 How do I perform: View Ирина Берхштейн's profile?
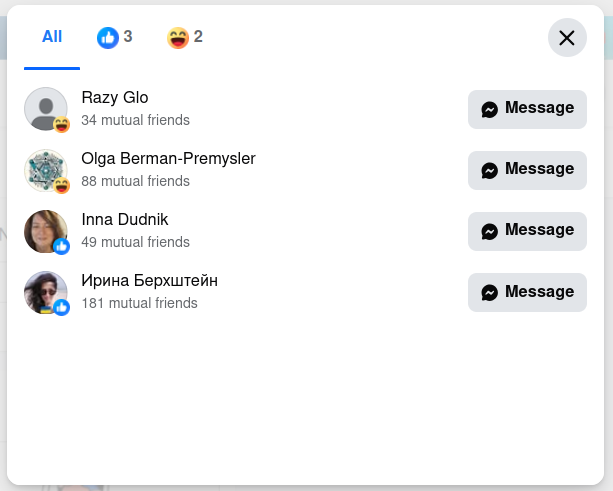click(149, 281)
